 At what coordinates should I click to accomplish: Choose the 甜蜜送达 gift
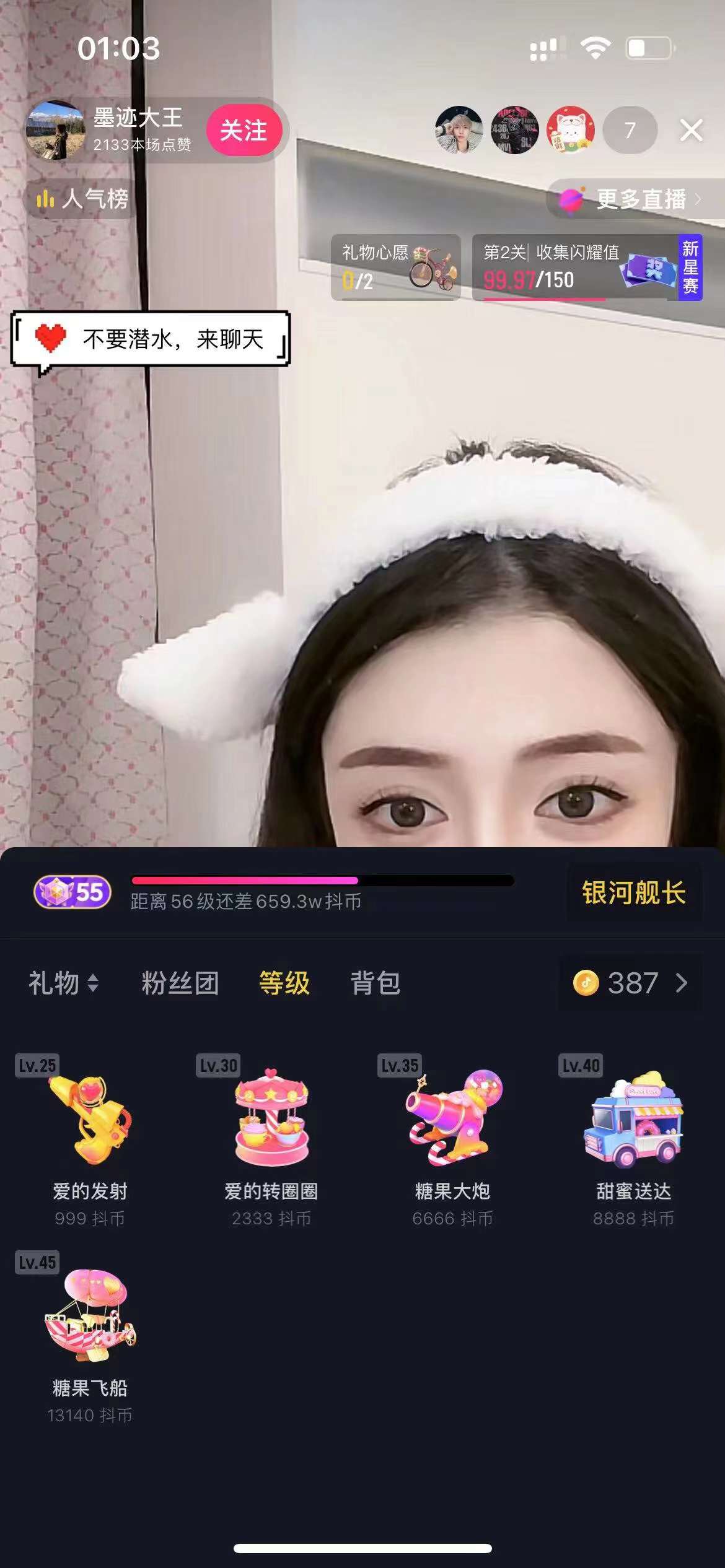point(633,1139)
